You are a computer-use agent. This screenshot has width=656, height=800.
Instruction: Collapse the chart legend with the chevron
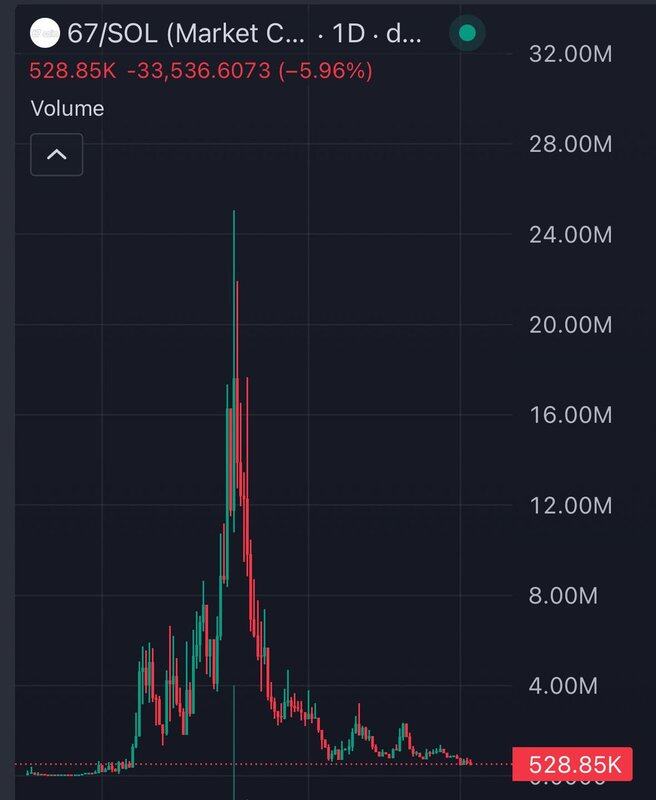click(x=57, y=155)
